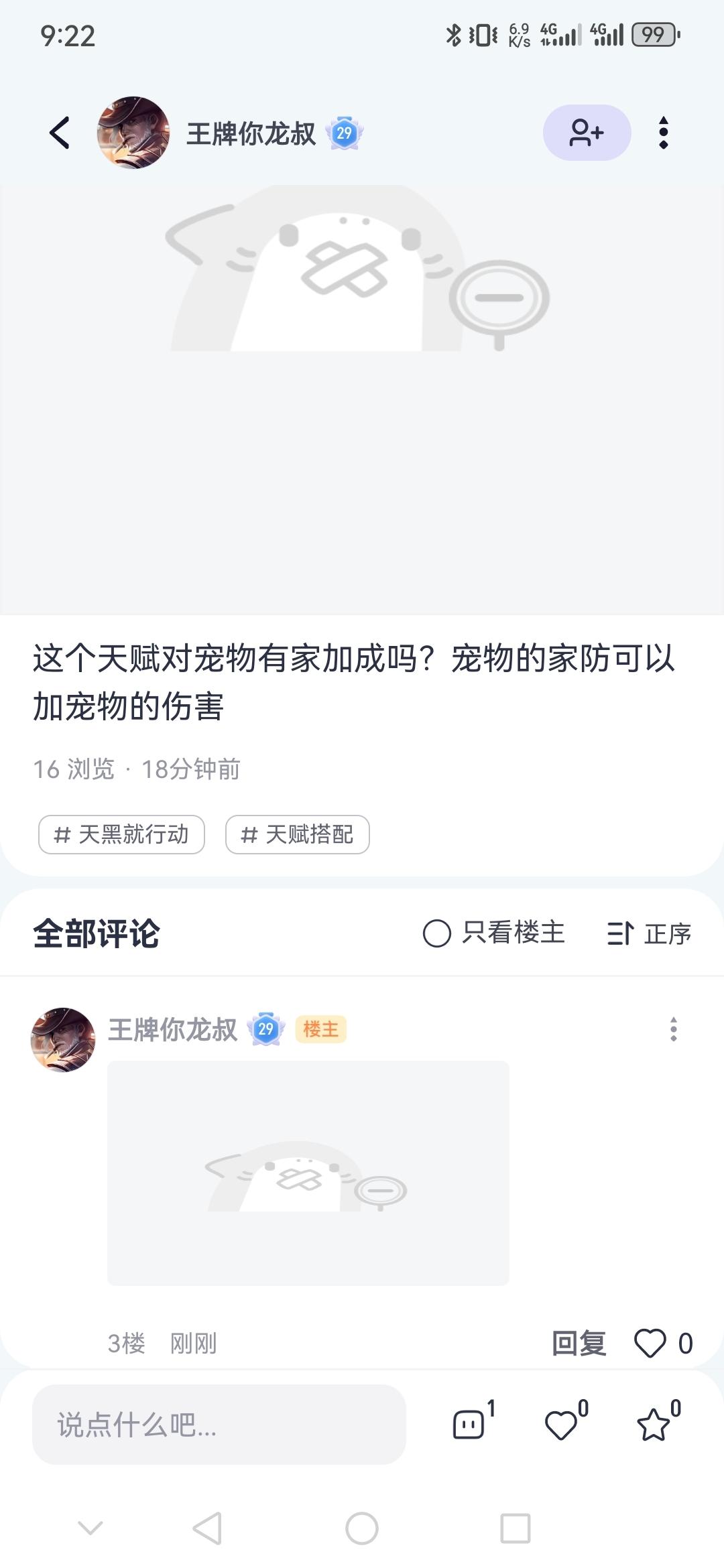724x1568 pixels.
Task: Expand the #天赋搭配 topic tag
Action: point(298,834)
